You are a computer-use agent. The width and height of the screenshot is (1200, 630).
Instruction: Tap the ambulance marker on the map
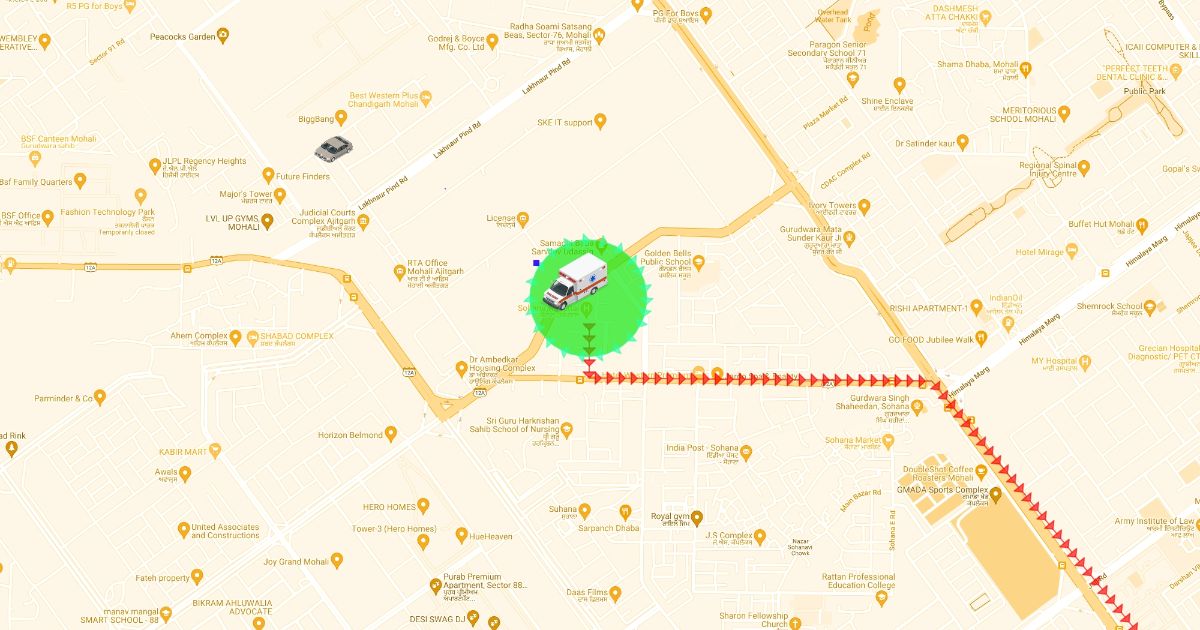[x=572, y=286]
